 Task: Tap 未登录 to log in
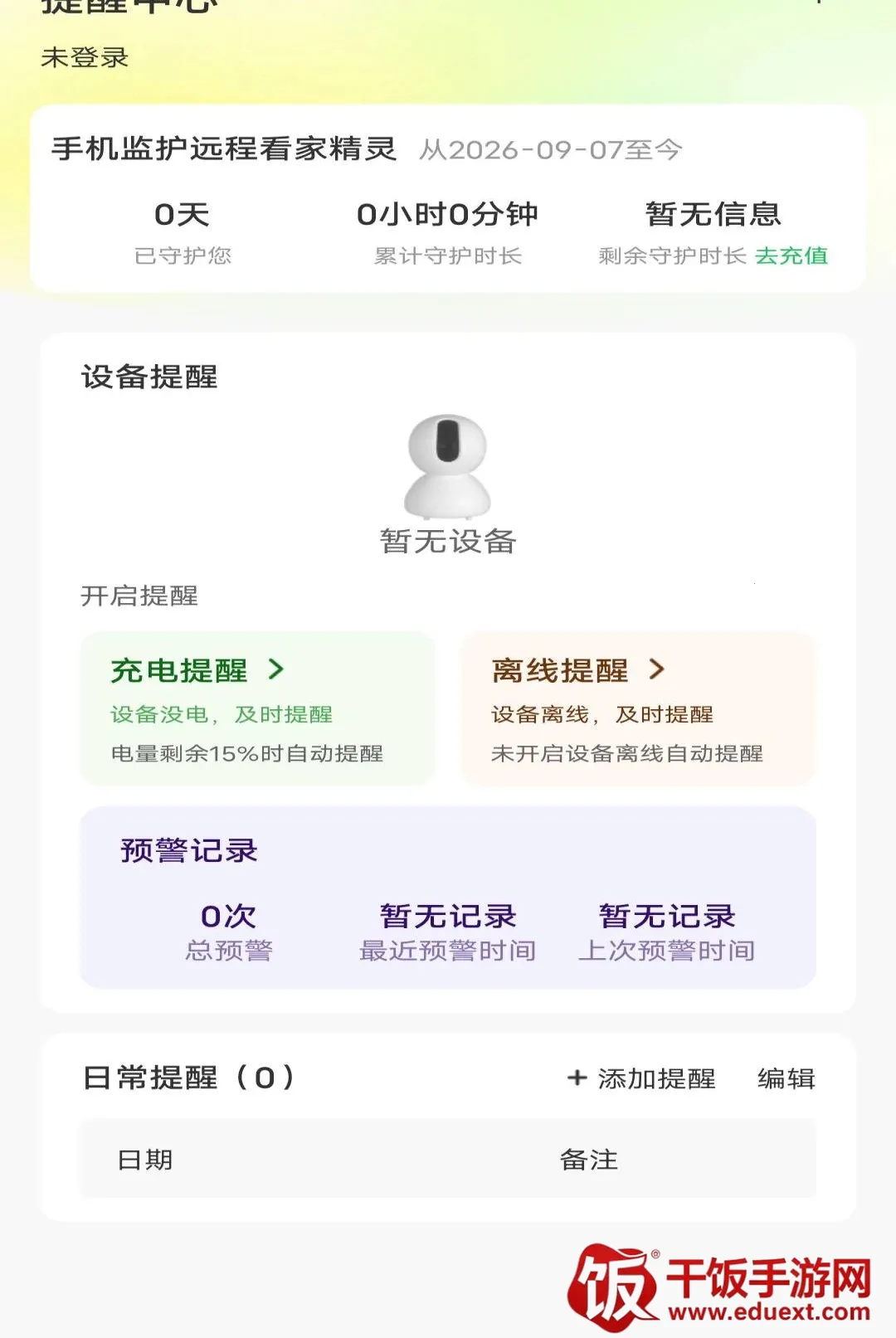pyautogui.click(x=85, y=58)
